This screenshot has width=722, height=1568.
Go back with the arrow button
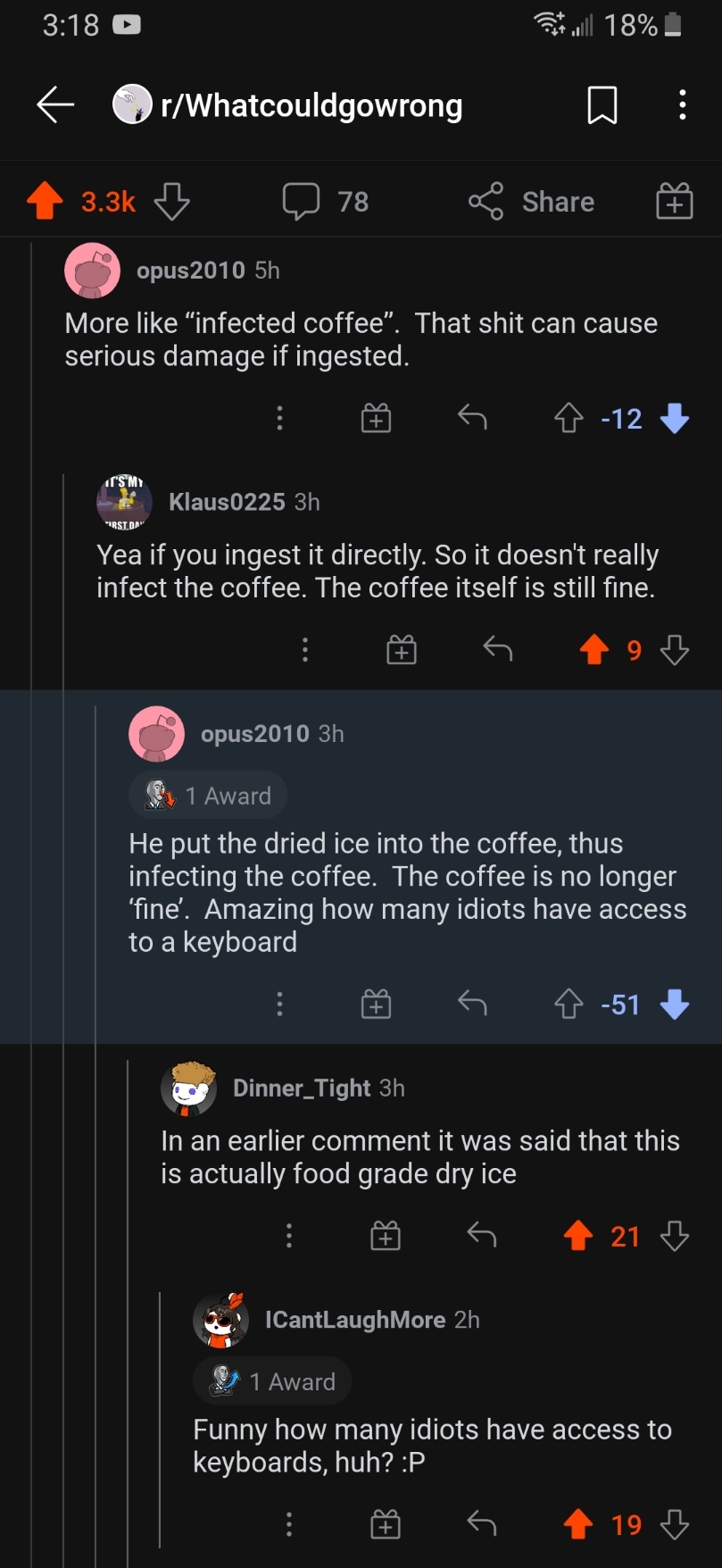[x=54, y=104]
